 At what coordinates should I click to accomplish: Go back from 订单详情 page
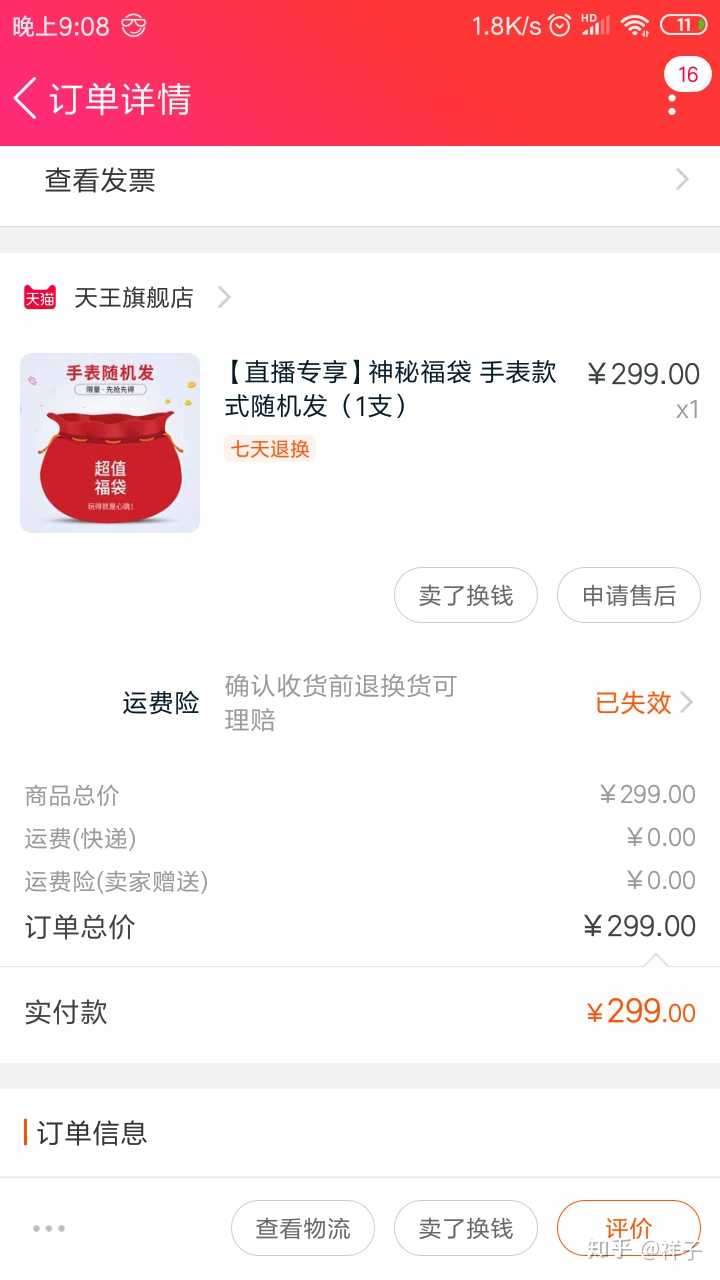tap(26, 99)
